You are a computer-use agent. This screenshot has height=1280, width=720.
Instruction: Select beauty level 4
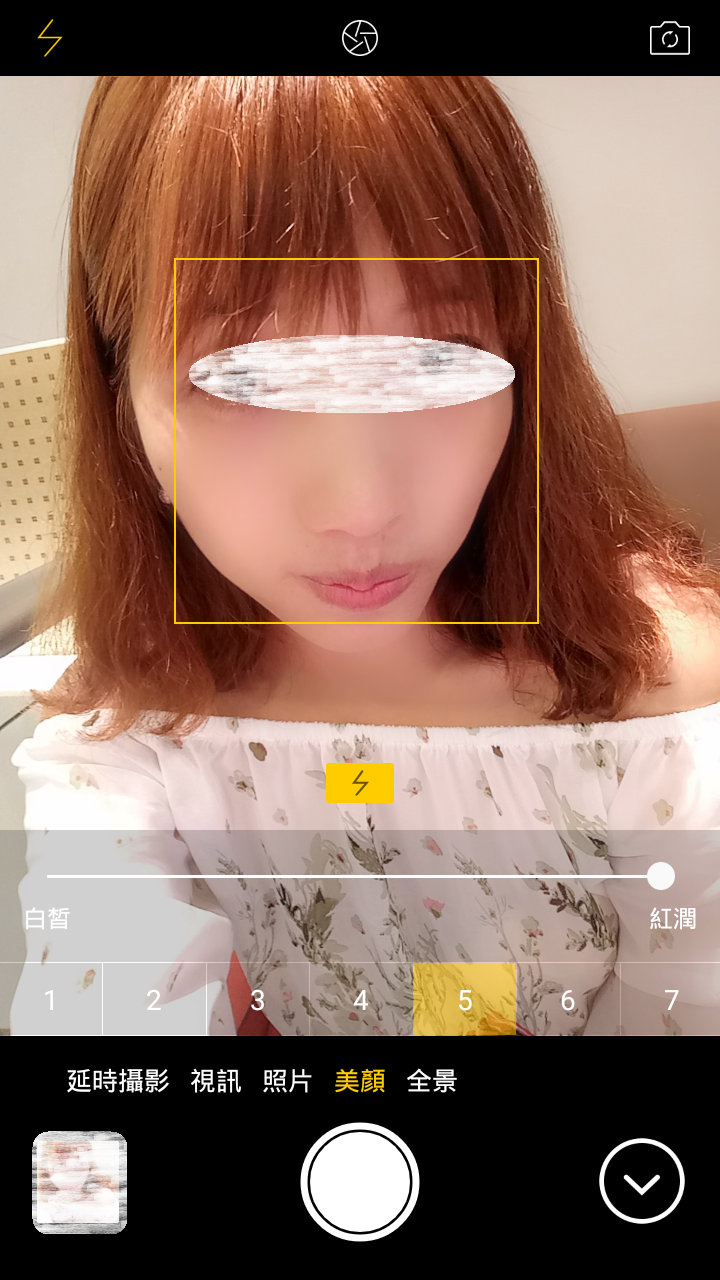[x=361, y=999]
